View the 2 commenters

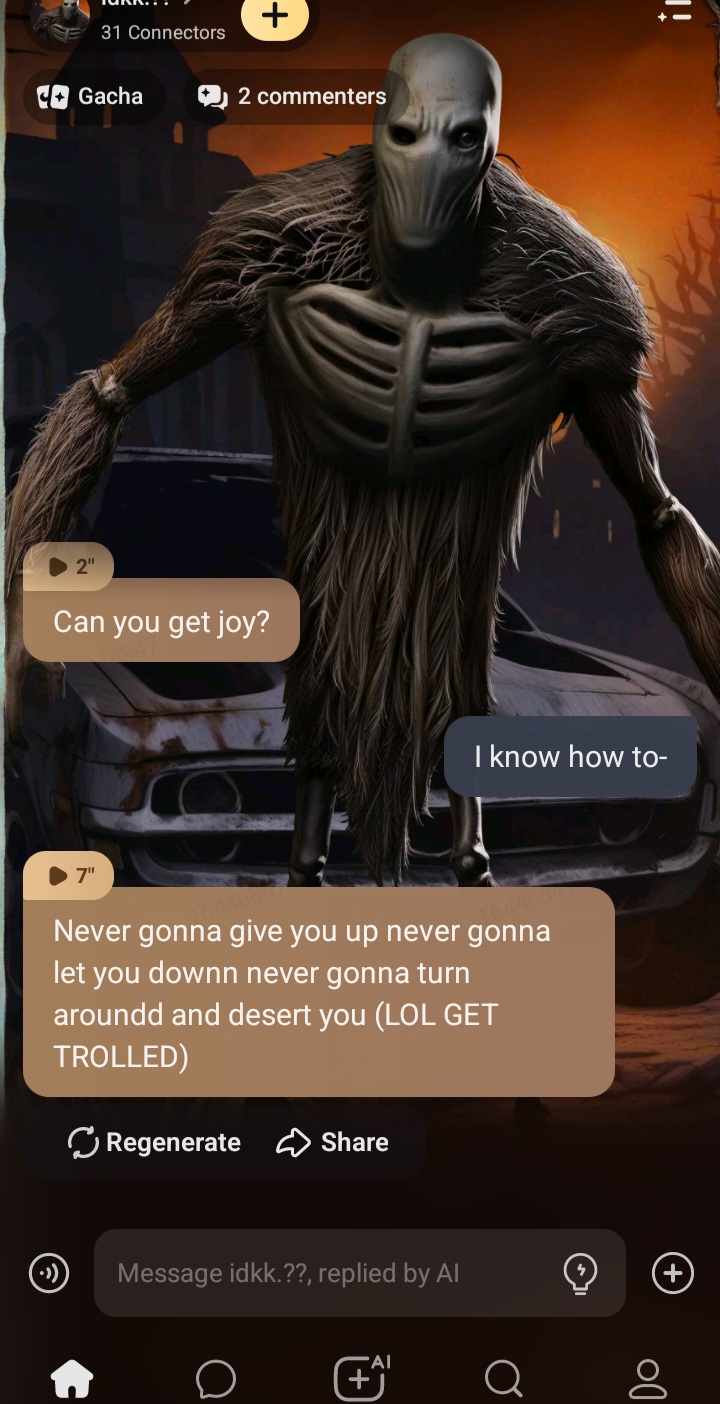[292, 96]
